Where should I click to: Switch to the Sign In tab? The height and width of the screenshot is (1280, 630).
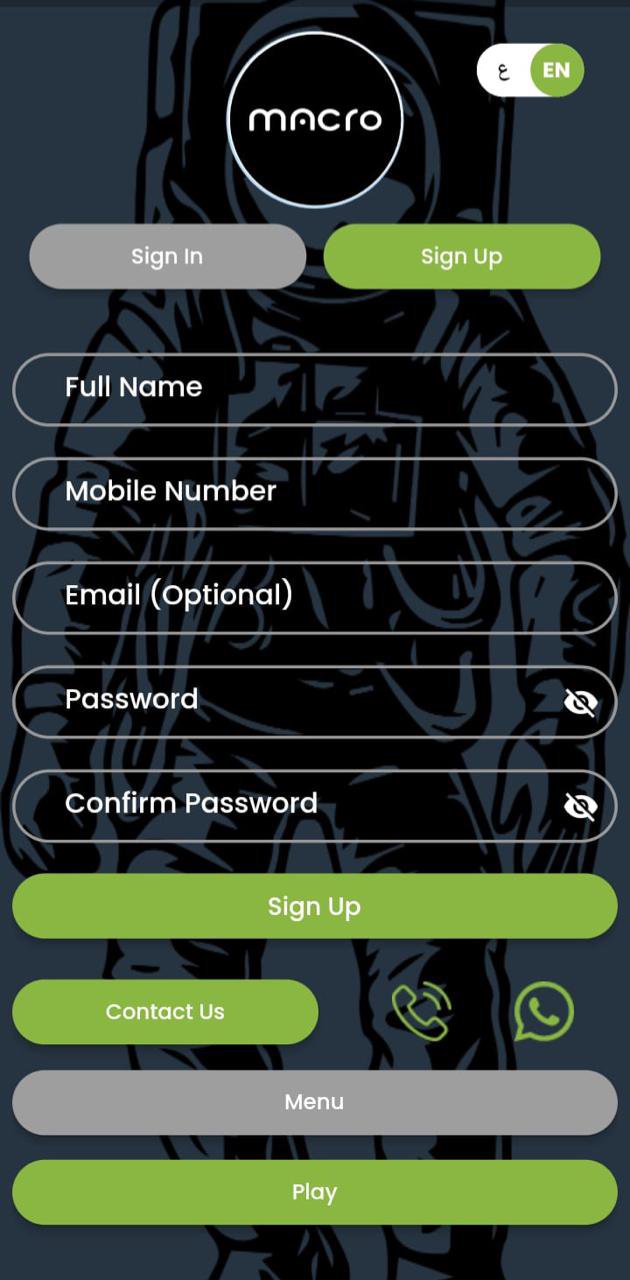167,256
